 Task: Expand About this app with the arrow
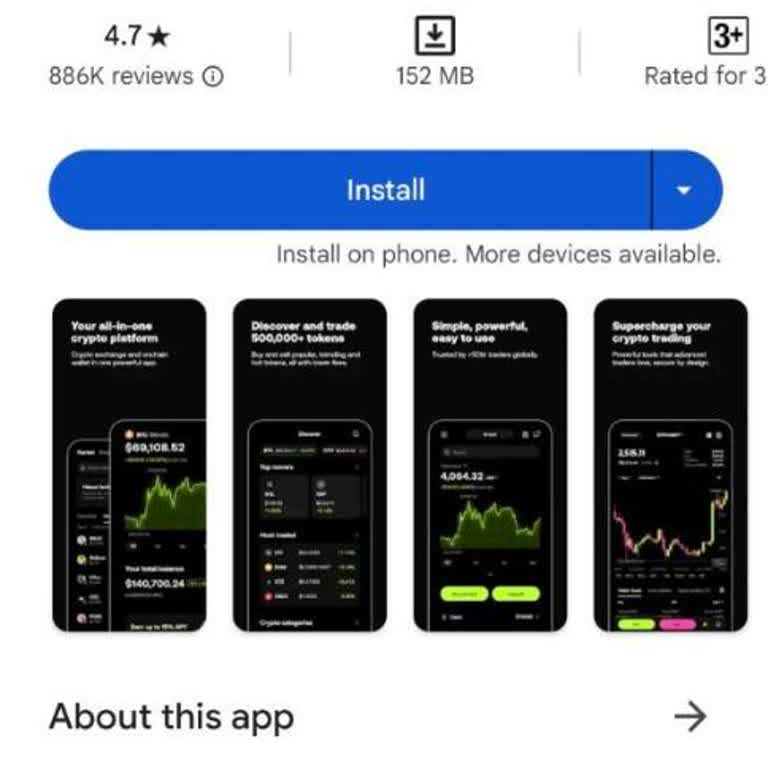(690, 716)
